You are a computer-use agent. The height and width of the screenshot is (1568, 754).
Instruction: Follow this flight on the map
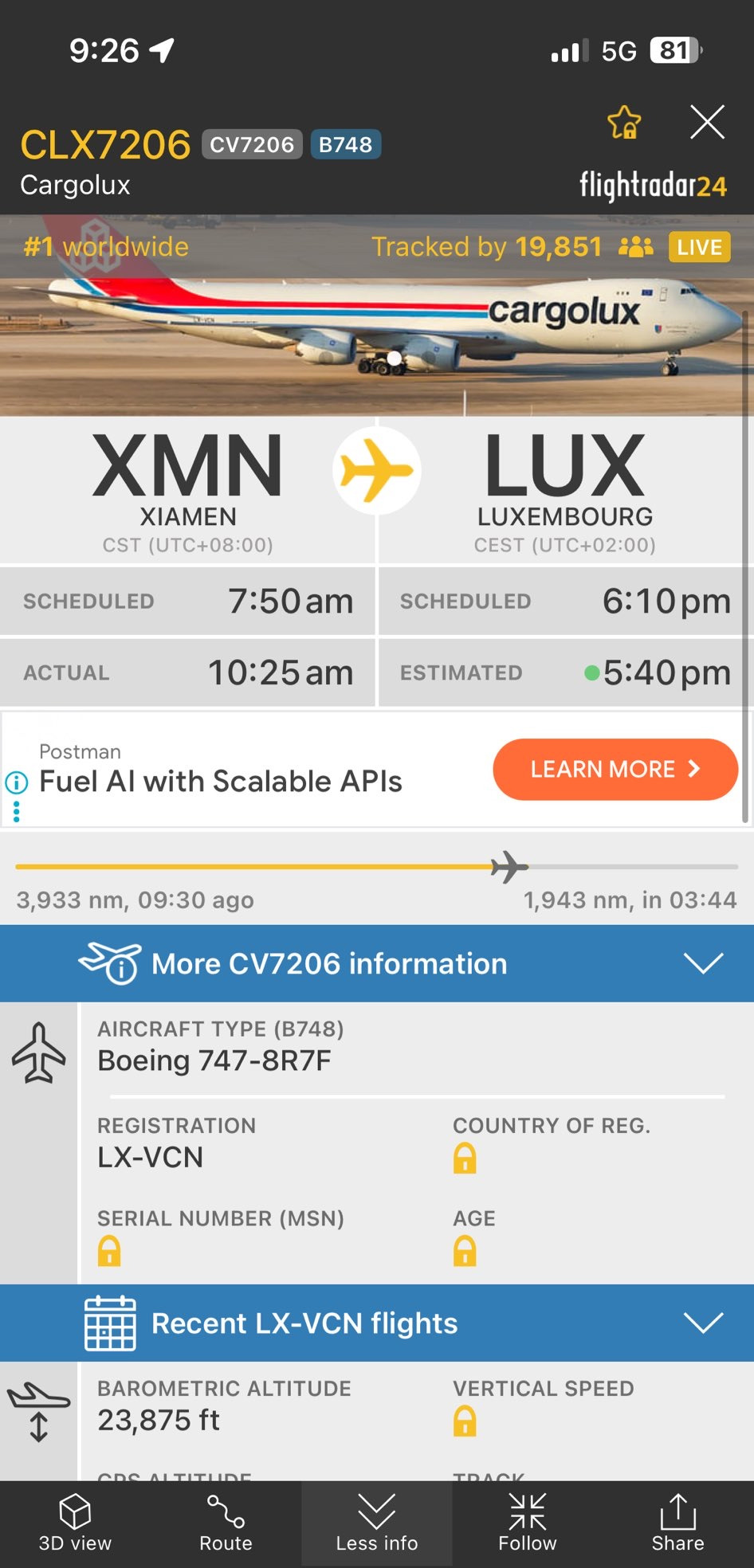527,1523
